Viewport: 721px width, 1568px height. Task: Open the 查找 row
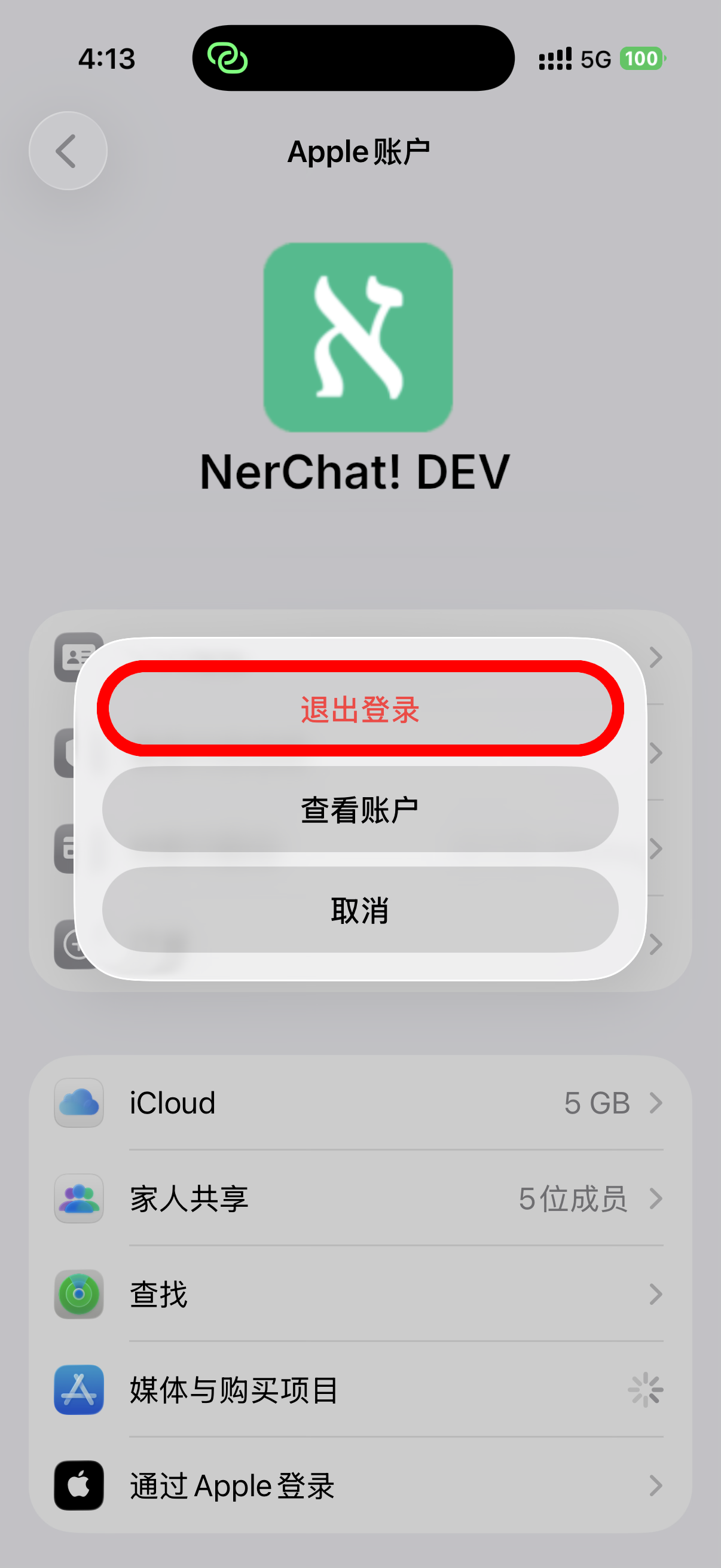[x=359, y=1294]
